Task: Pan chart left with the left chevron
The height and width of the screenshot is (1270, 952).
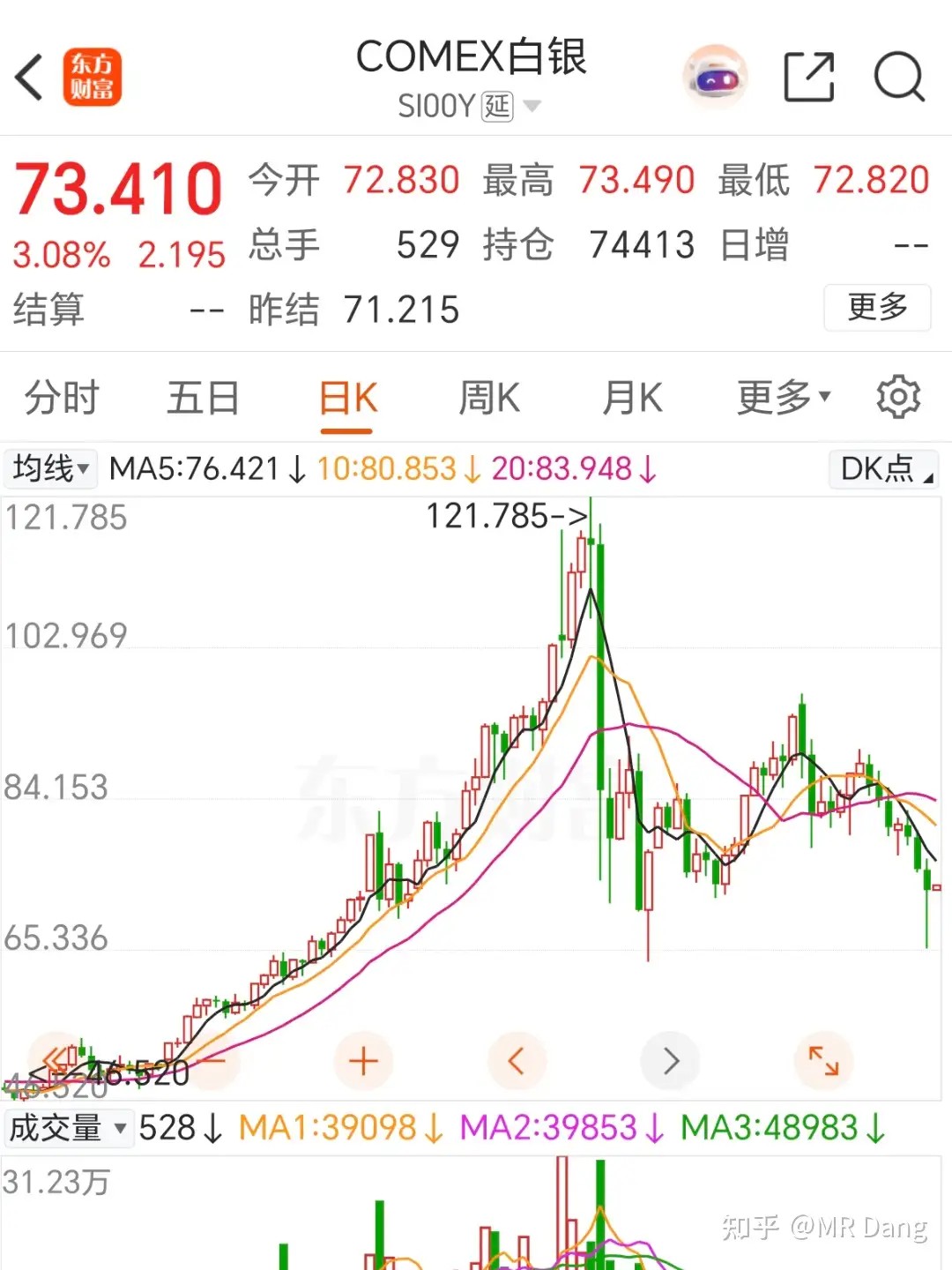Action: [x=517, y=1061]
